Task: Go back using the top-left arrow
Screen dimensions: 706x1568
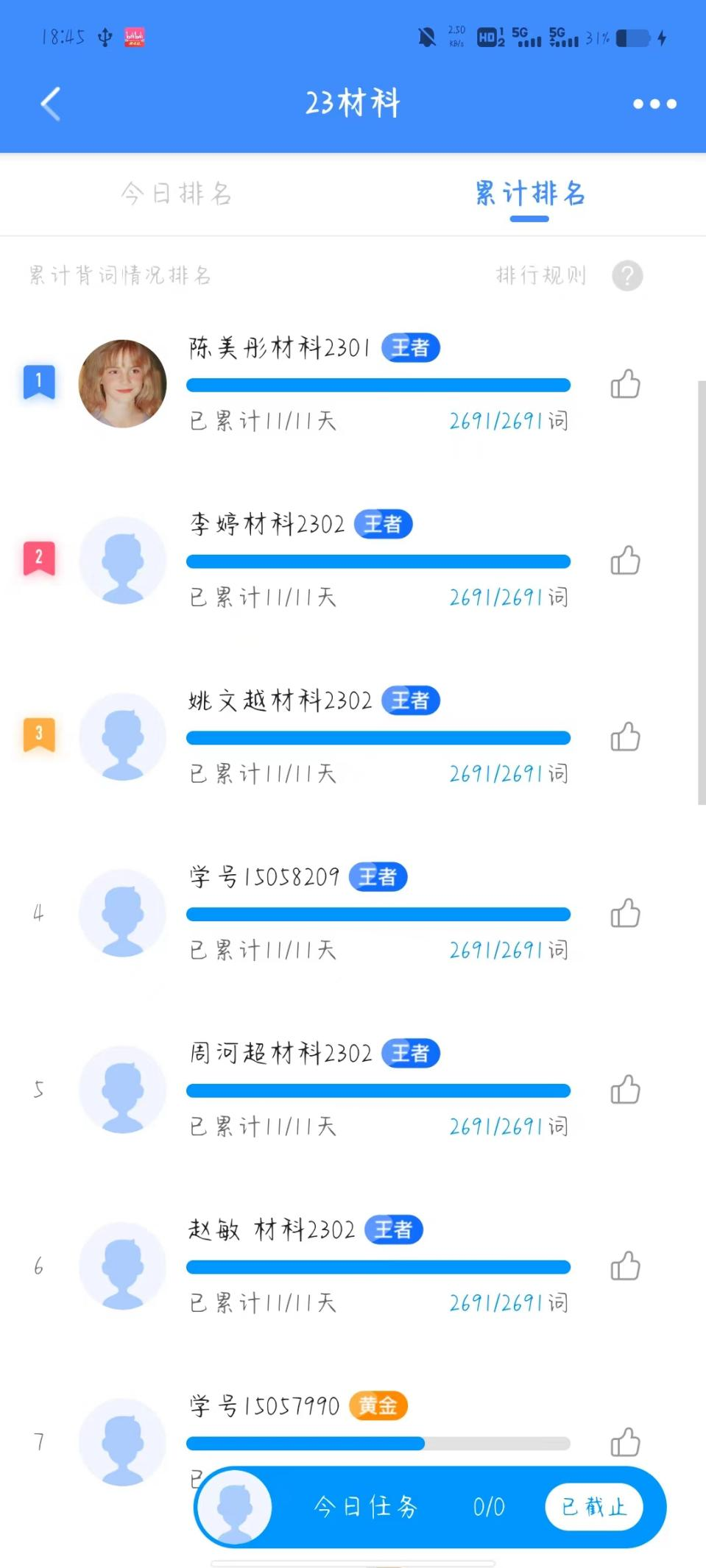Action: pyautogui.click(x=50, y=104)
